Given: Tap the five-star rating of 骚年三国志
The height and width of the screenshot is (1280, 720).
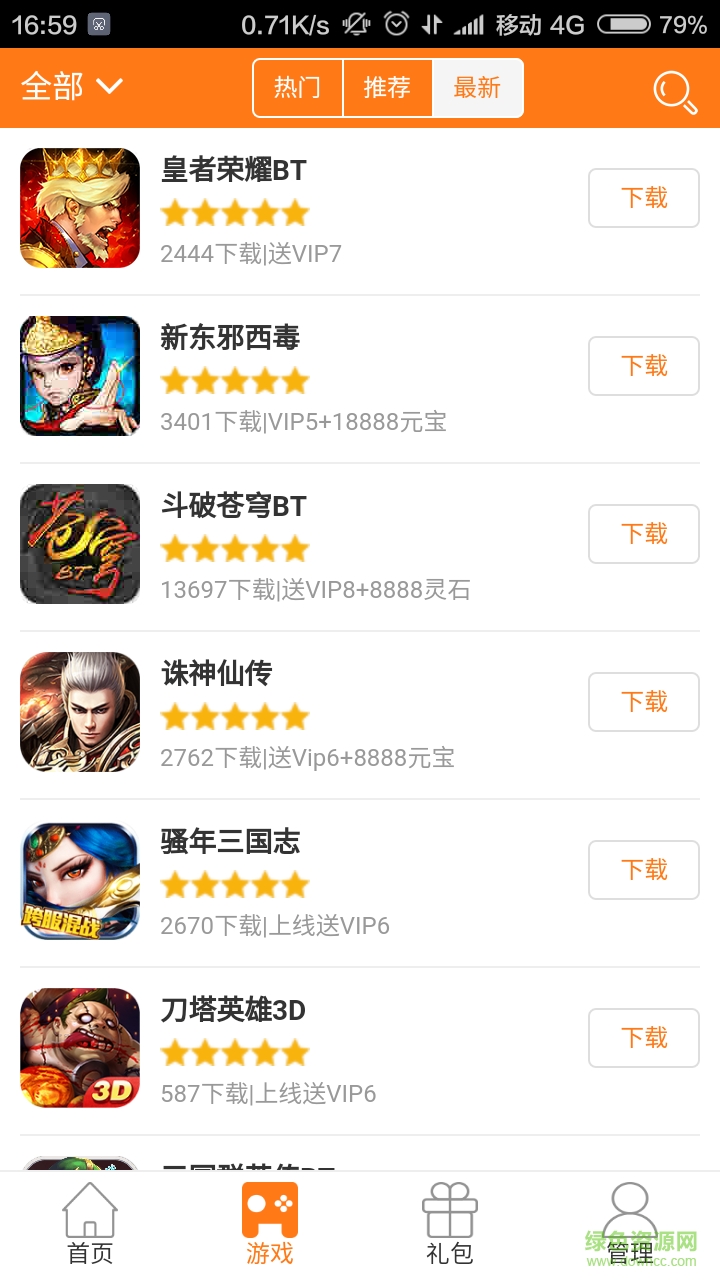Looking at the screenshot, I should click(235, 884).
